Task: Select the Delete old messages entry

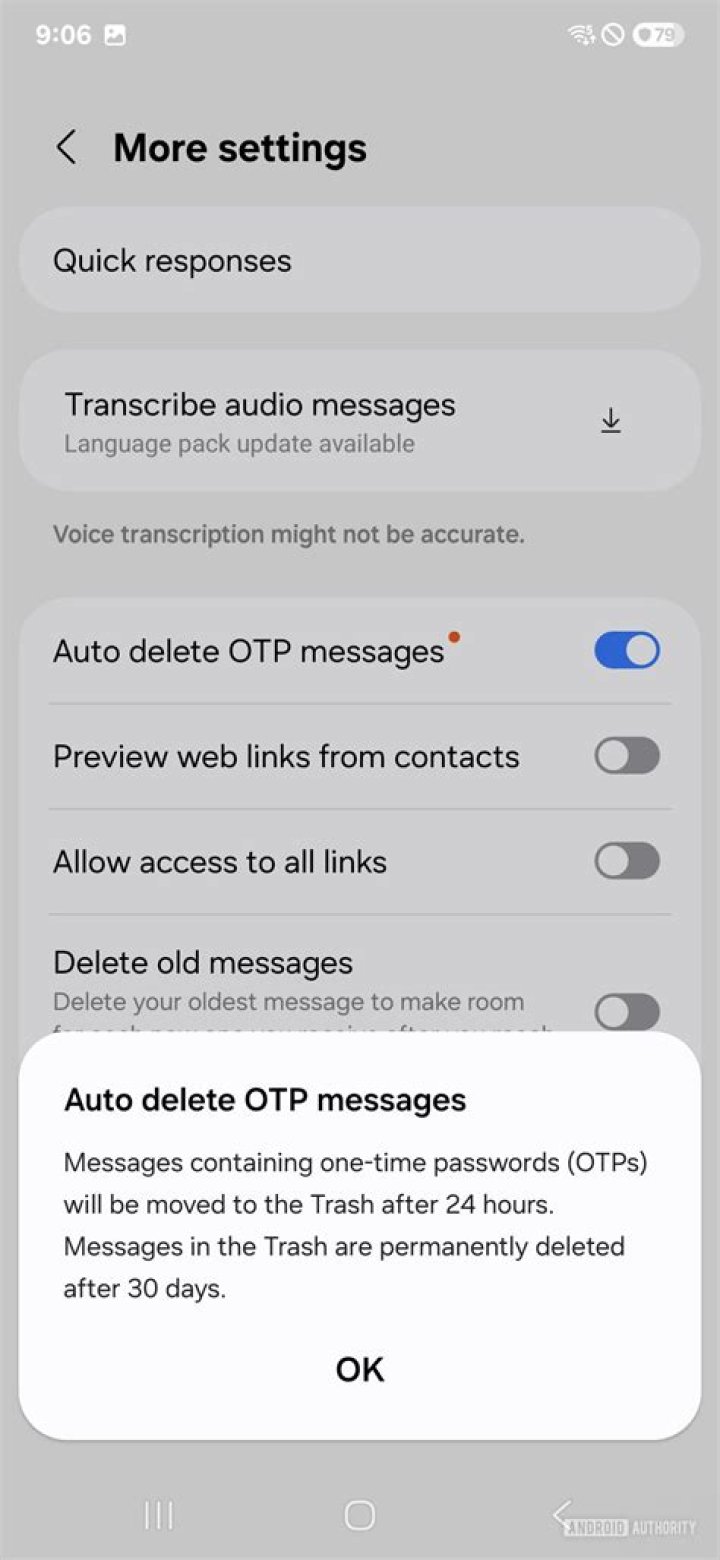Action: [x=202, y=962]
